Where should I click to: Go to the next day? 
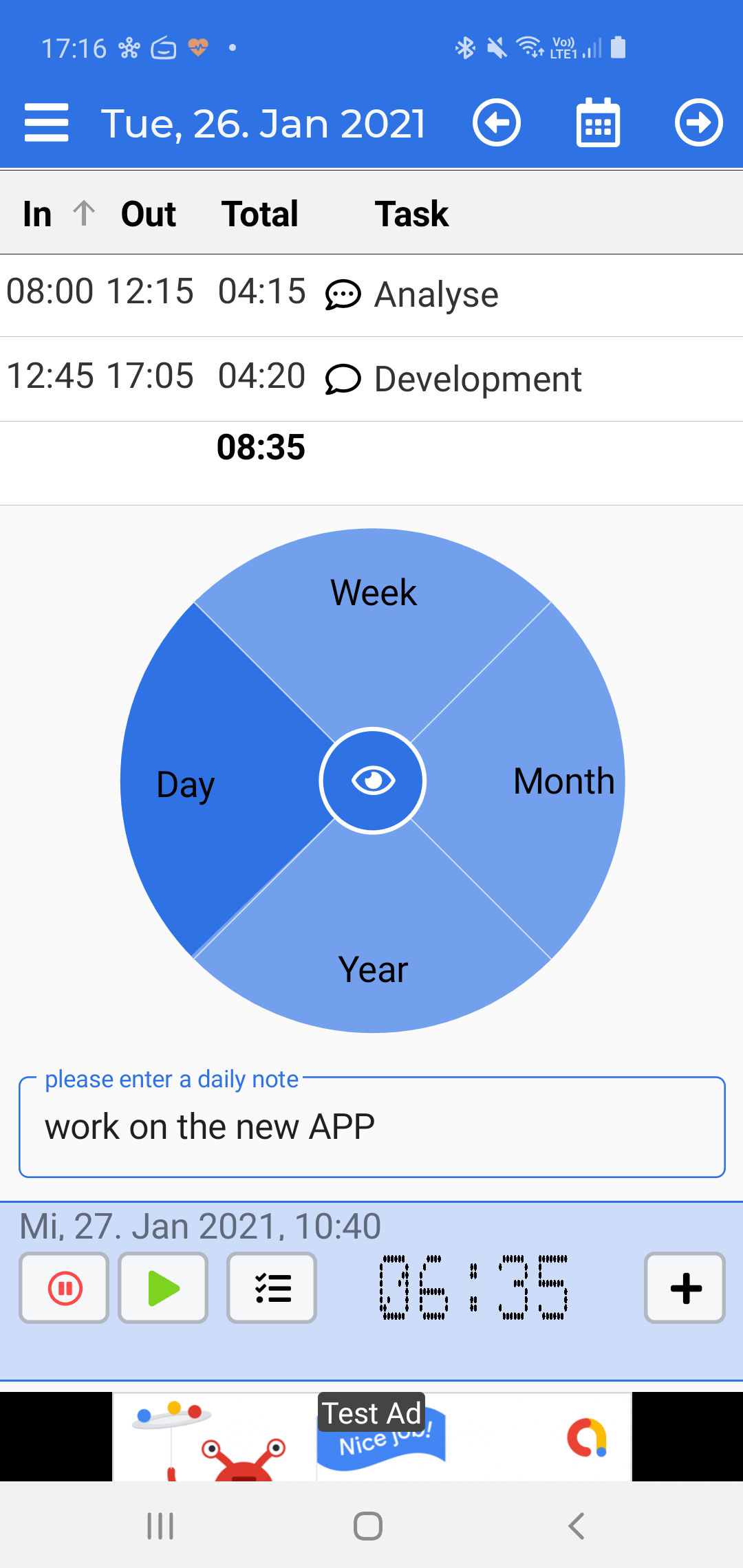698,123
